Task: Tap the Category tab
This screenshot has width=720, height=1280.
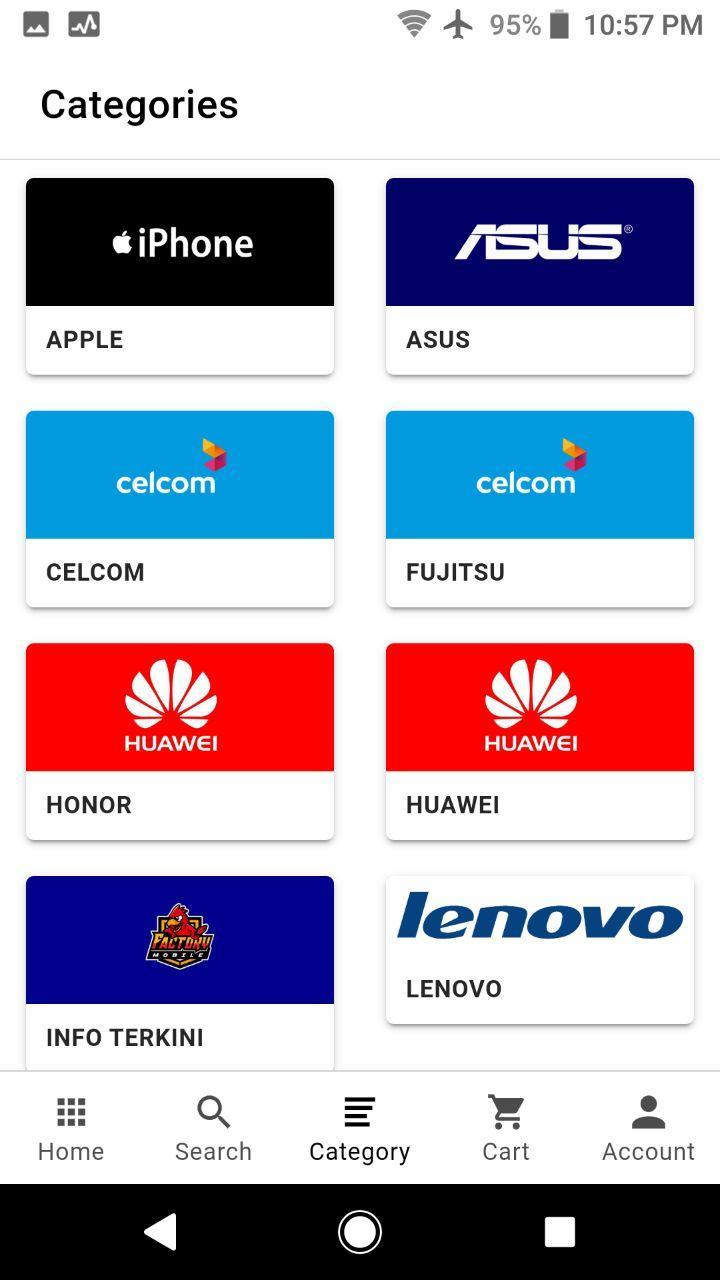Action: [359, 1128]
